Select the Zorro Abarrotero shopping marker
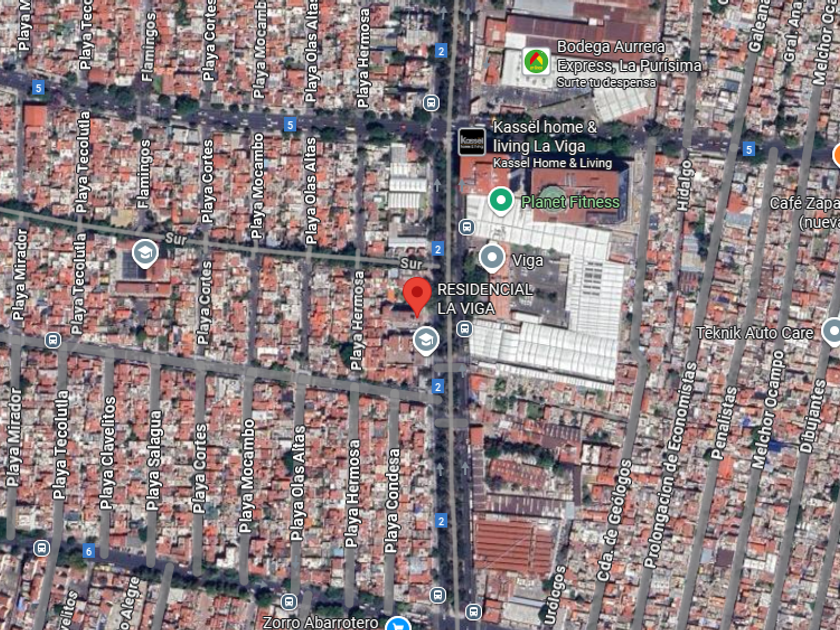 tap(398, 624)
